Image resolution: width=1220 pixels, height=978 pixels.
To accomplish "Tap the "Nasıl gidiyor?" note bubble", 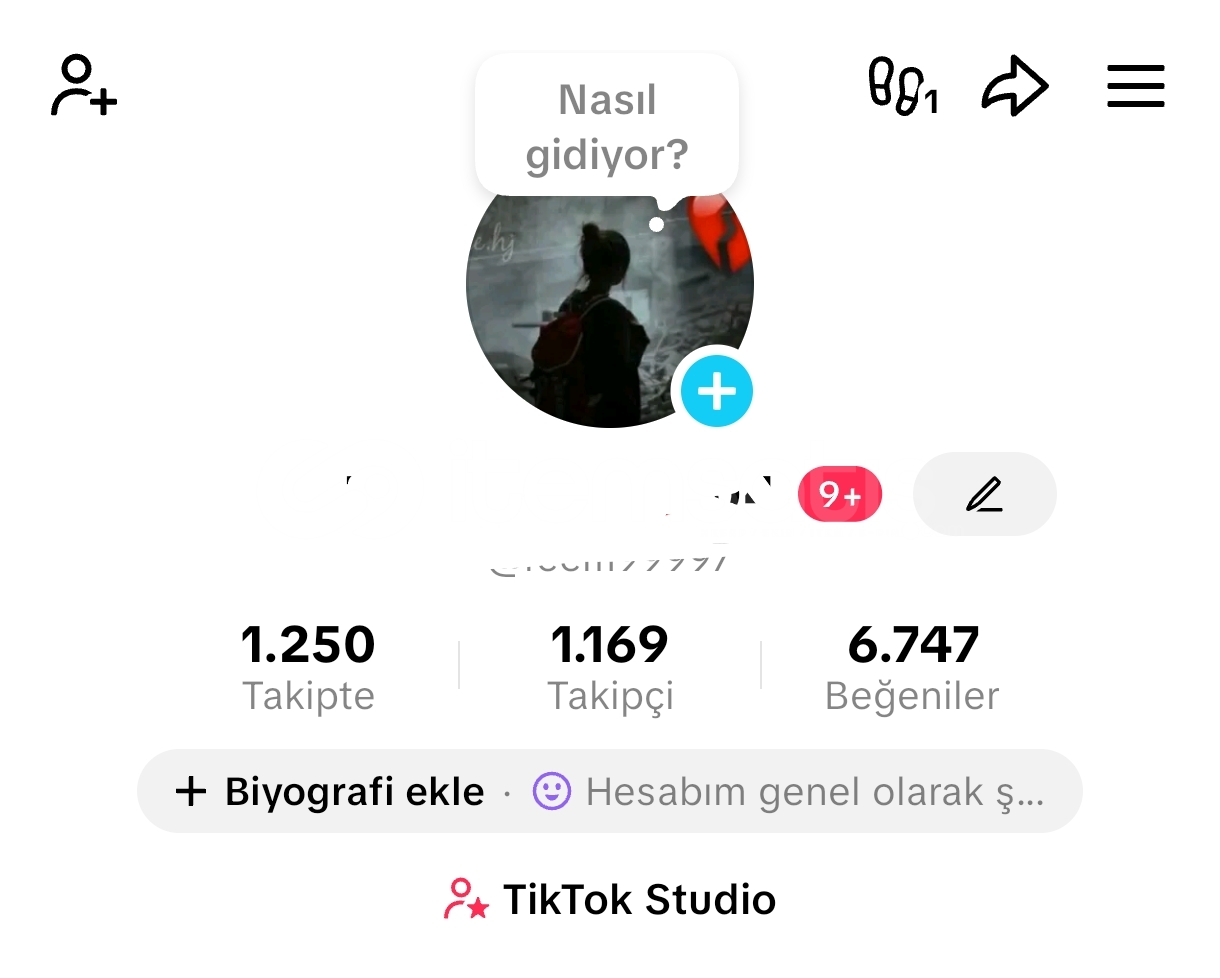I will [x=607, y=127].
